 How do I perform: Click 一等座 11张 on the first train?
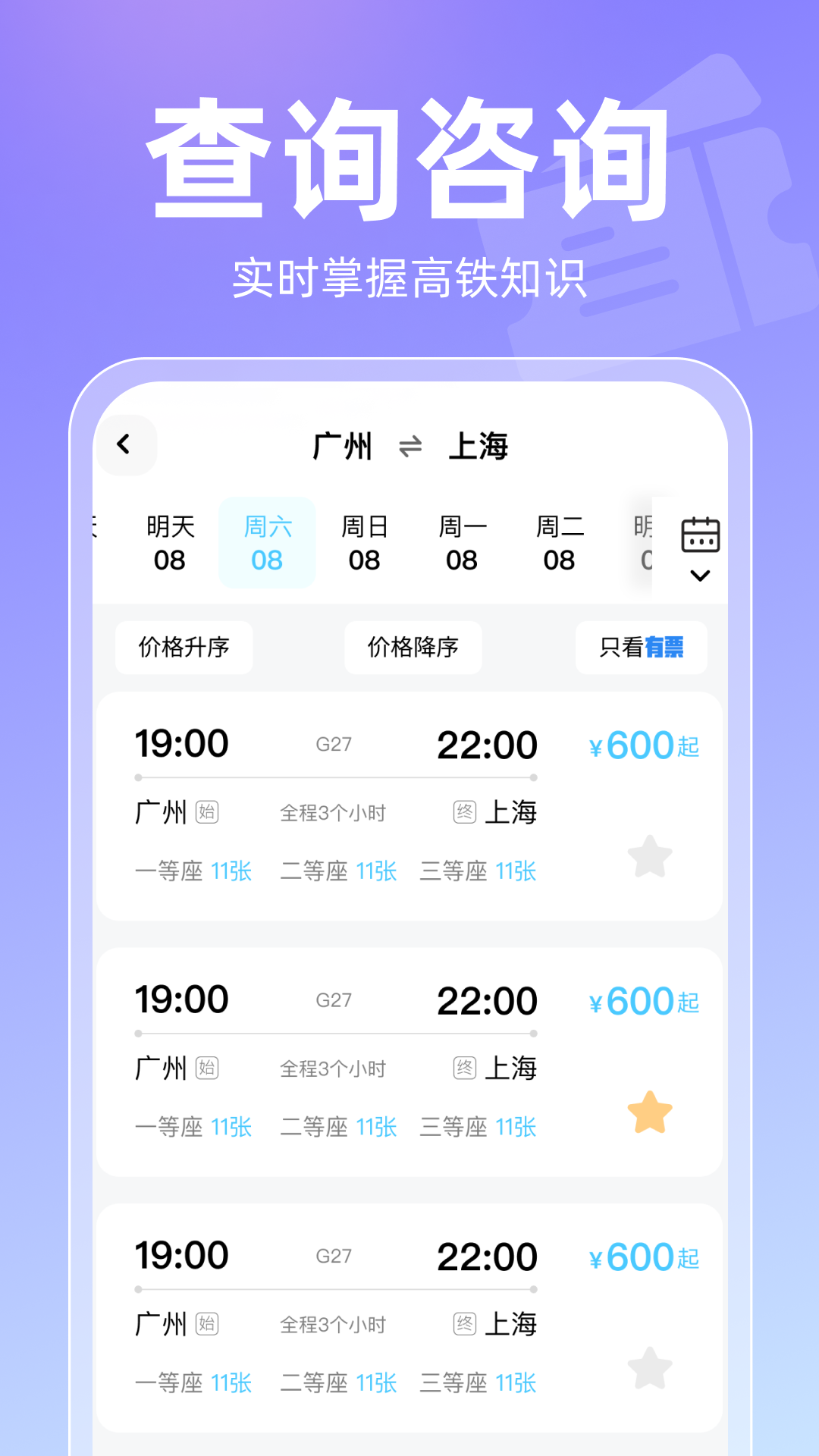pos(195,871)
